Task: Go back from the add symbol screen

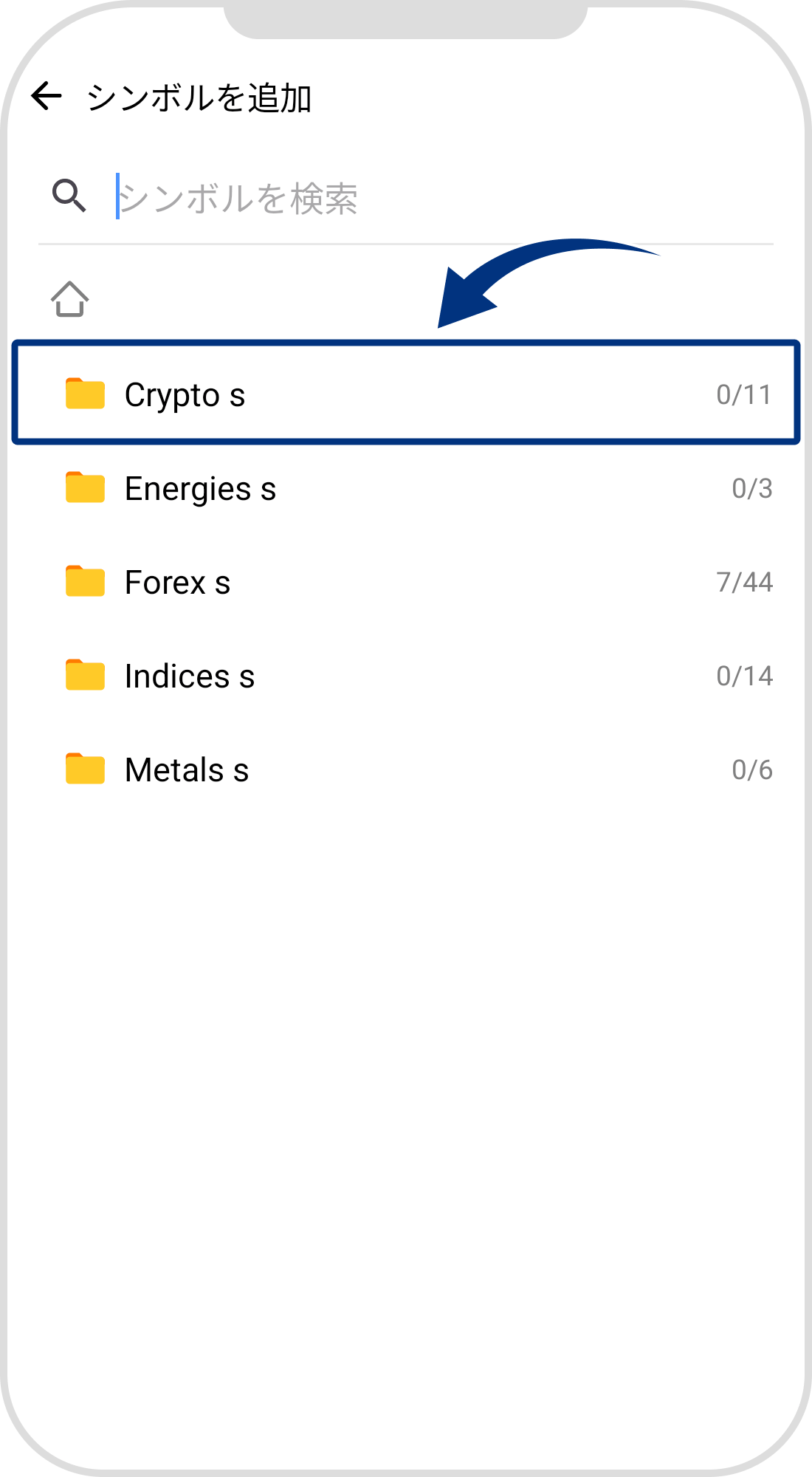Action: pyautogui.click(x=47, y=96)
